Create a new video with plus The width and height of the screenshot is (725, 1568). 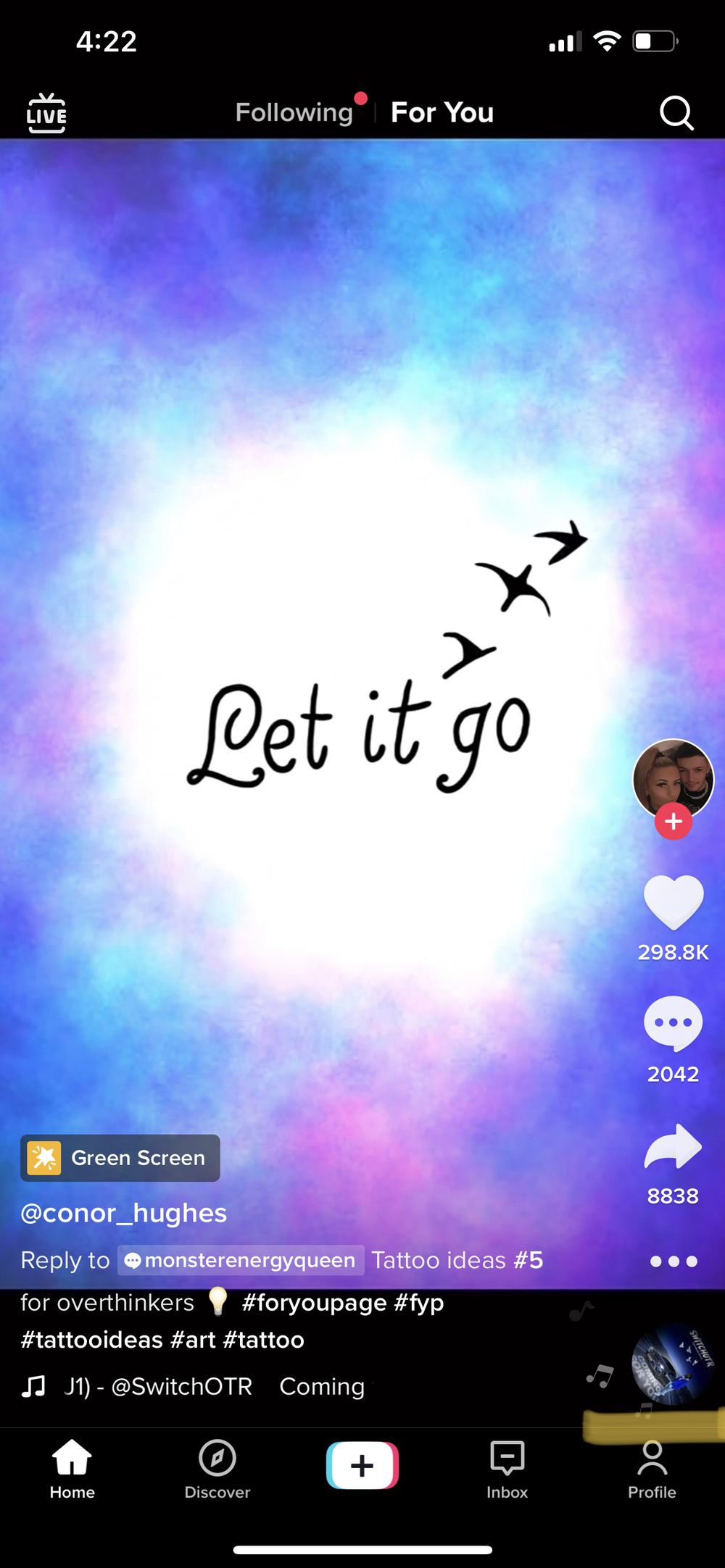362,1465
